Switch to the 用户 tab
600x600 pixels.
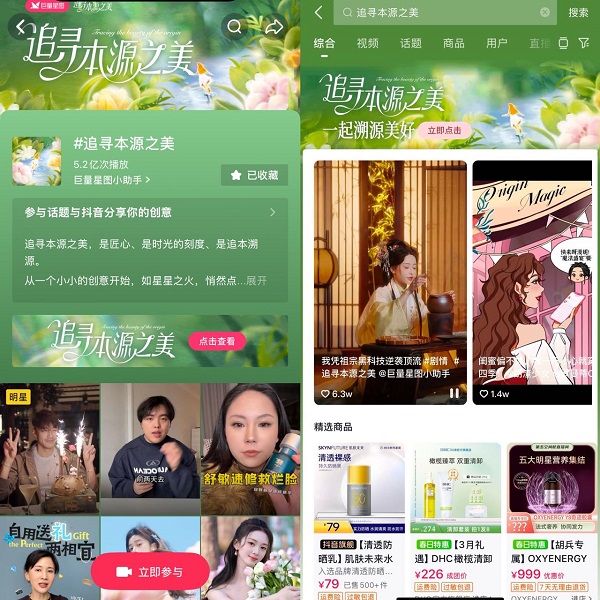(497, 44)
